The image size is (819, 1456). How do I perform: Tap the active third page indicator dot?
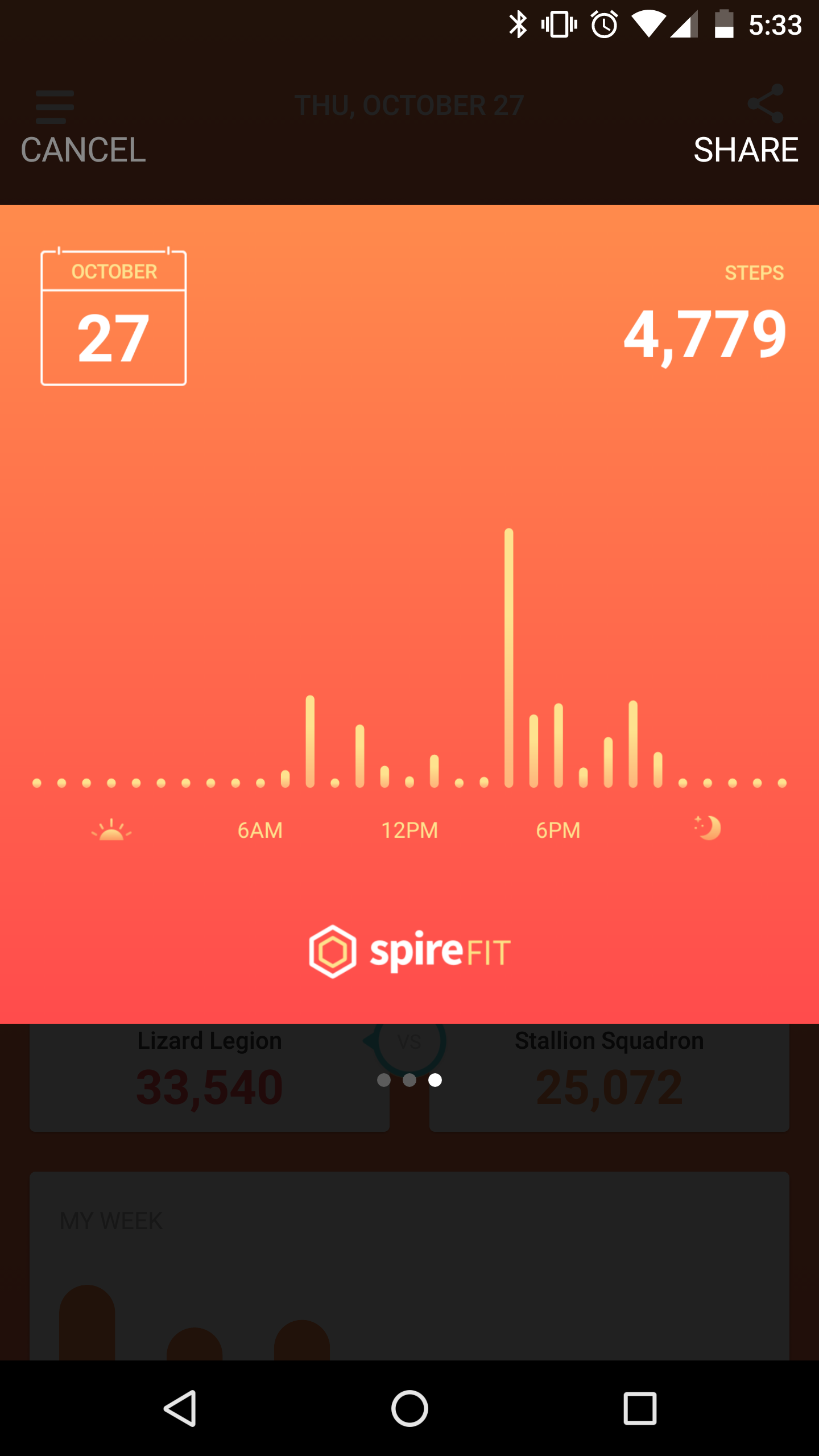[x=436, y=1081]
